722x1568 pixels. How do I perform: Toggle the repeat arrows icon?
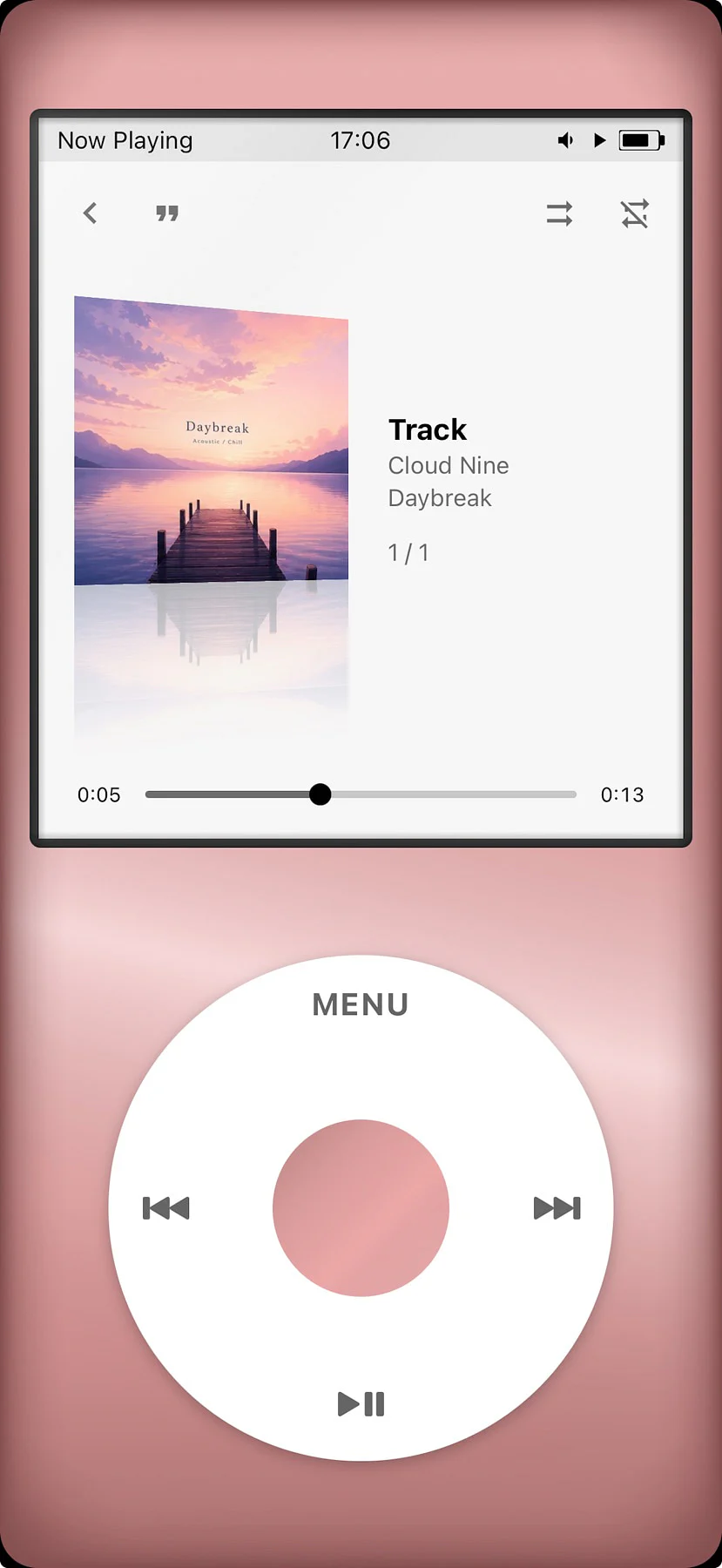(x=559, y=213)
